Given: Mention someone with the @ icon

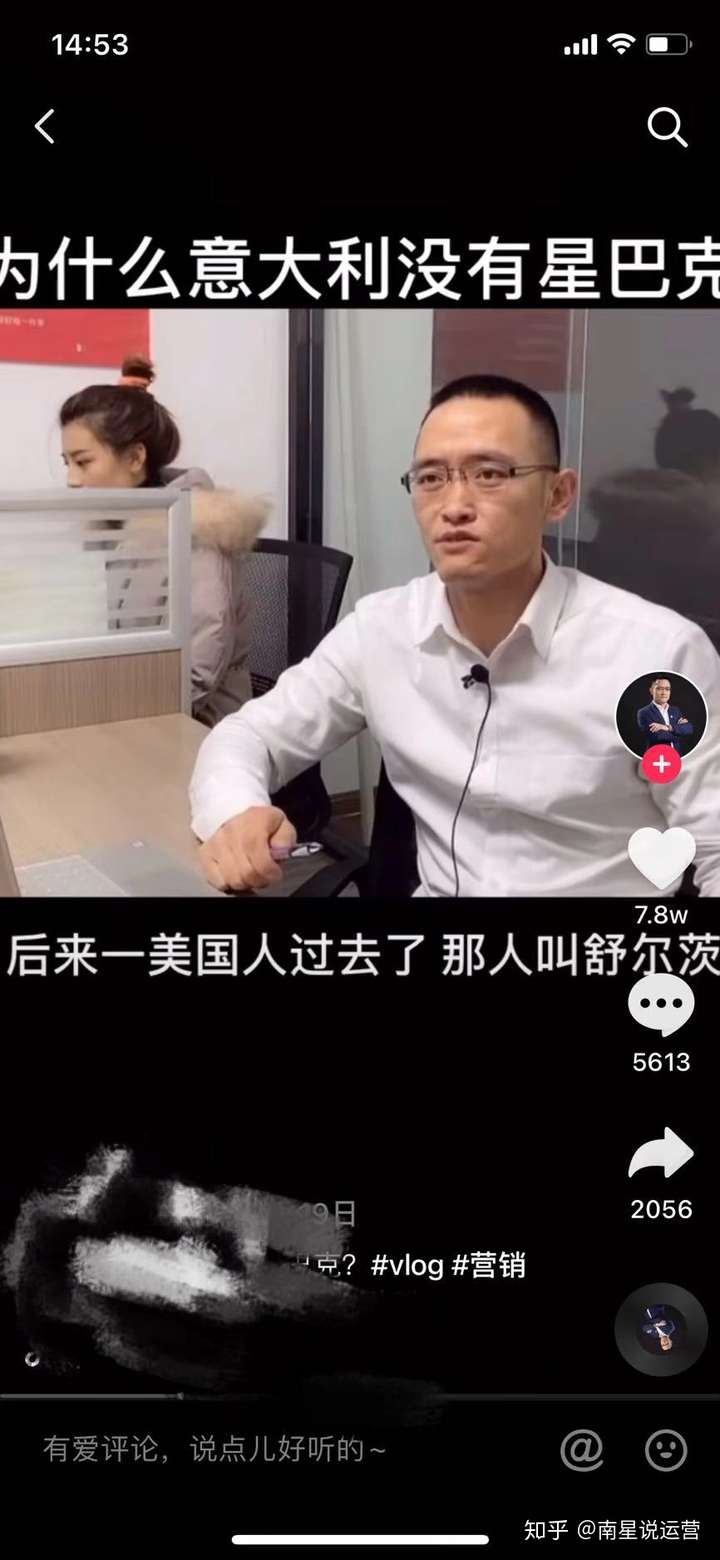Looking at the screenshot, I should [x=582, y=1449].
